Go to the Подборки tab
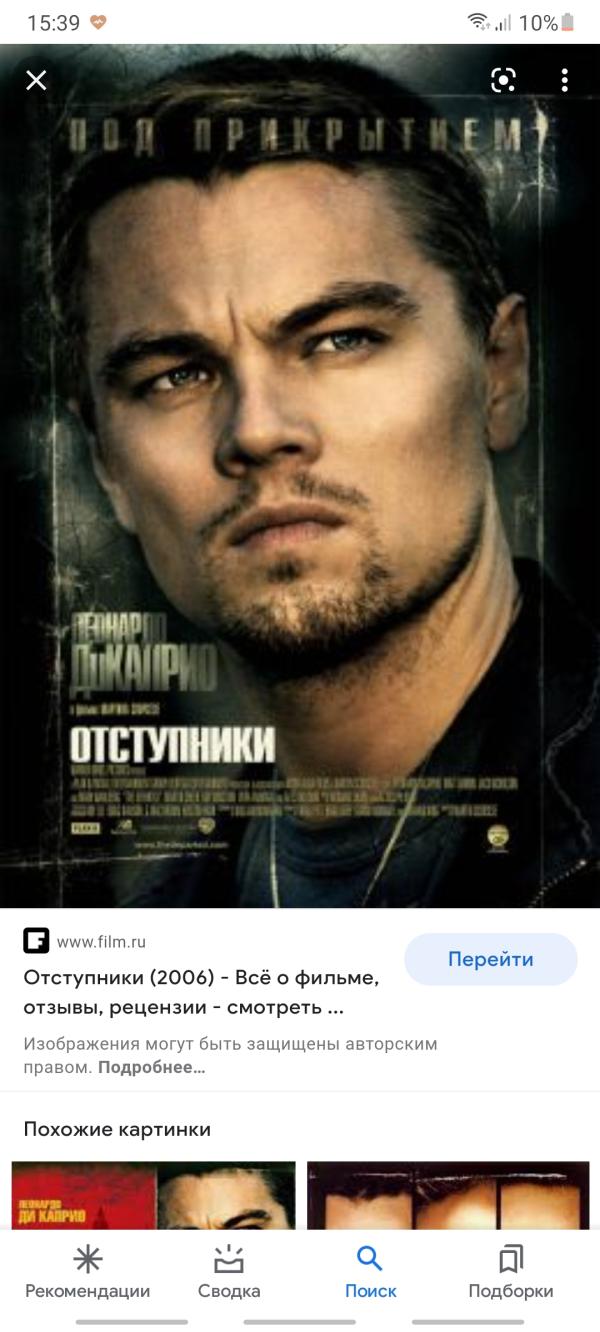This screenshot has width=600, height=1332. pos(510,1272)
